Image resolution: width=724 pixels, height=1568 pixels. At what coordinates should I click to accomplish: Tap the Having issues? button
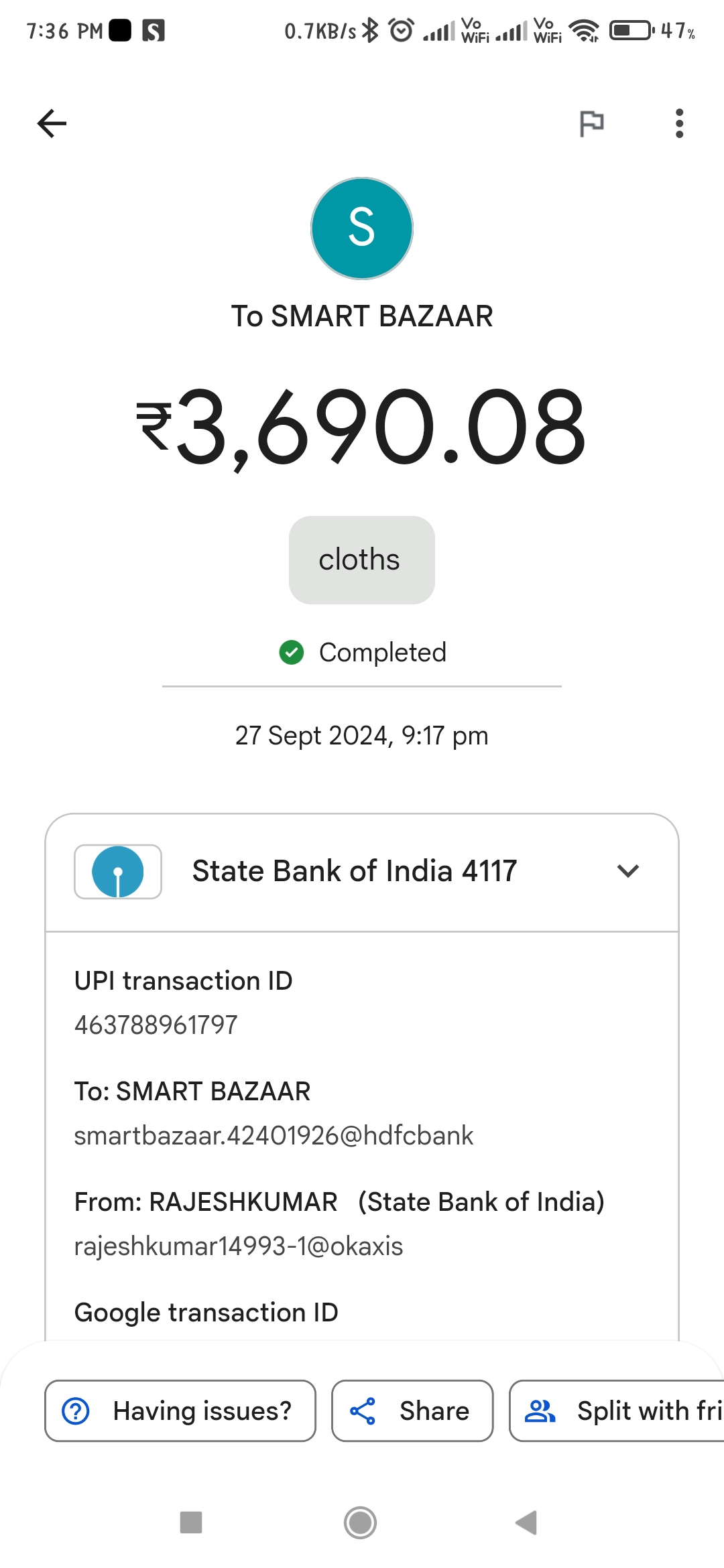(x=180, y=1411)
